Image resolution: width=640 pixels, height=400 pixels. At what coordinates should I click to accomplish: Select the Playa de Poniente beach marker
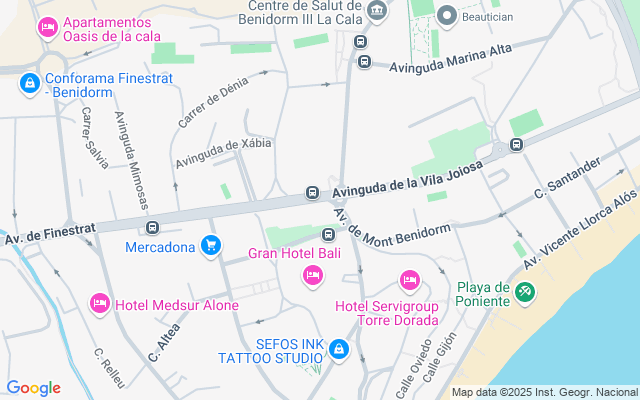(x=526, y=292)
